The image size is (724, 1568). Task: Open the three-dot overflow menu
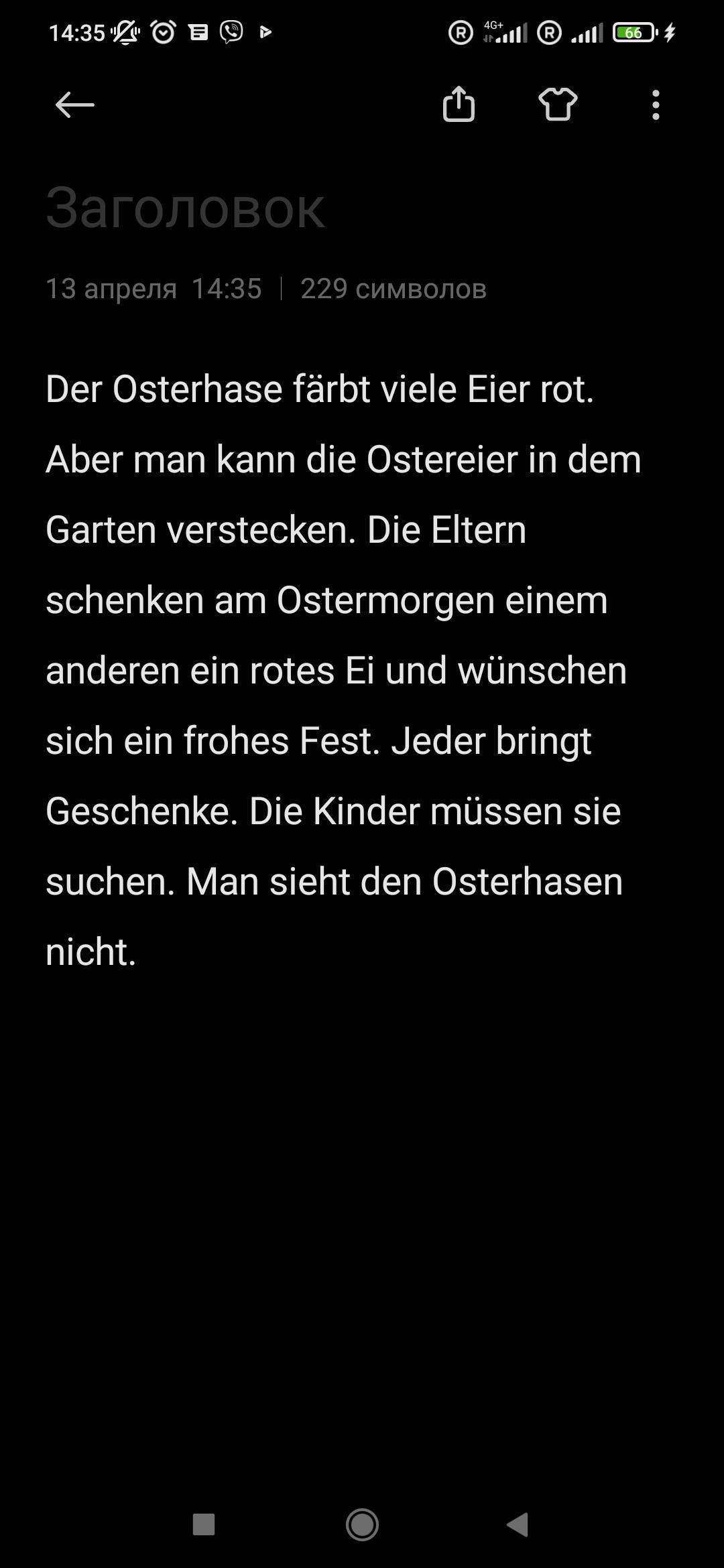click(x=656, y=105)
